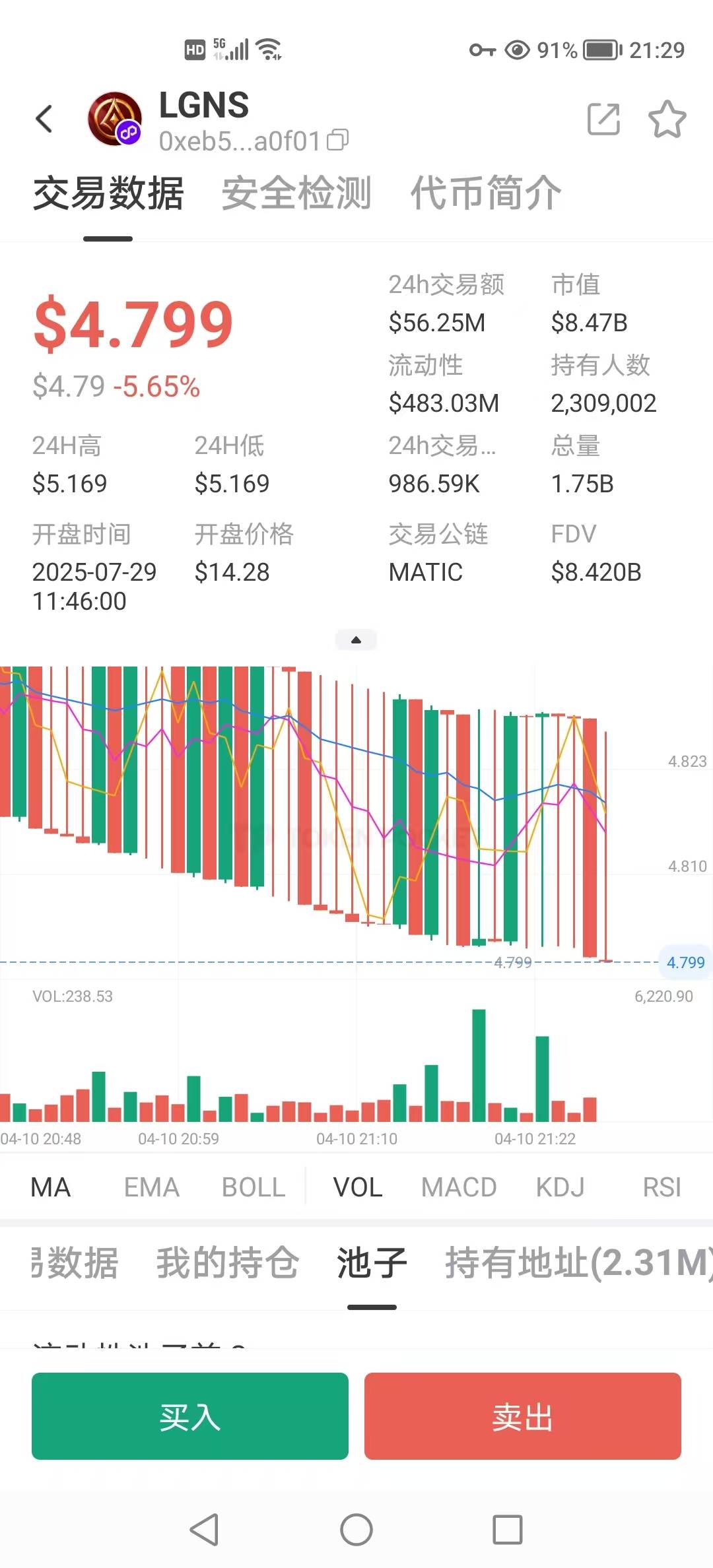Collapse the stats panel with the arrow
Image resolution: width=713 pixels, height=1568 pixels.
coord(356,639)
